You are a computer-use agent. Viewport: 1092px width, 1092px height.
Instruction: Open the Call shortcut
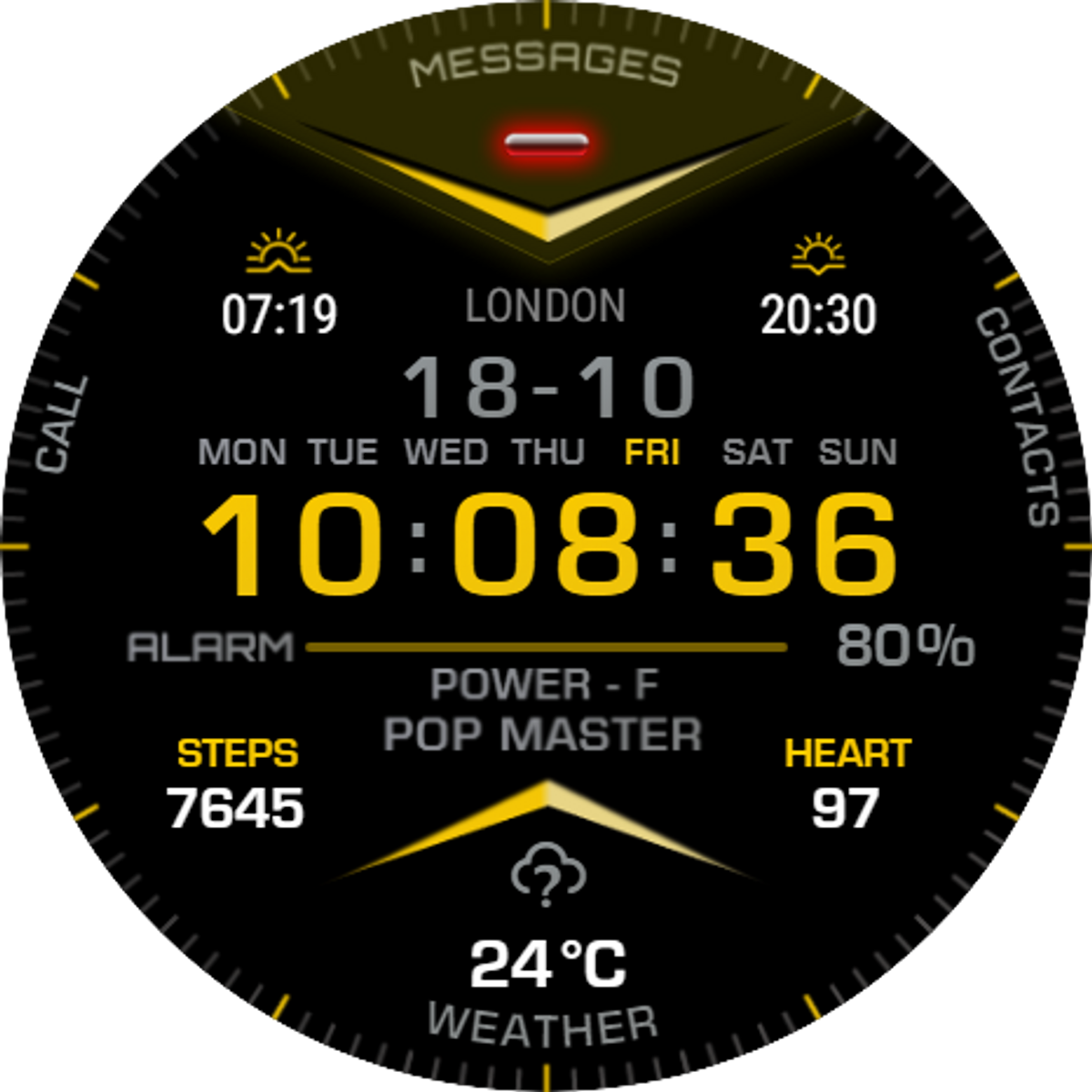click(63, 424)
